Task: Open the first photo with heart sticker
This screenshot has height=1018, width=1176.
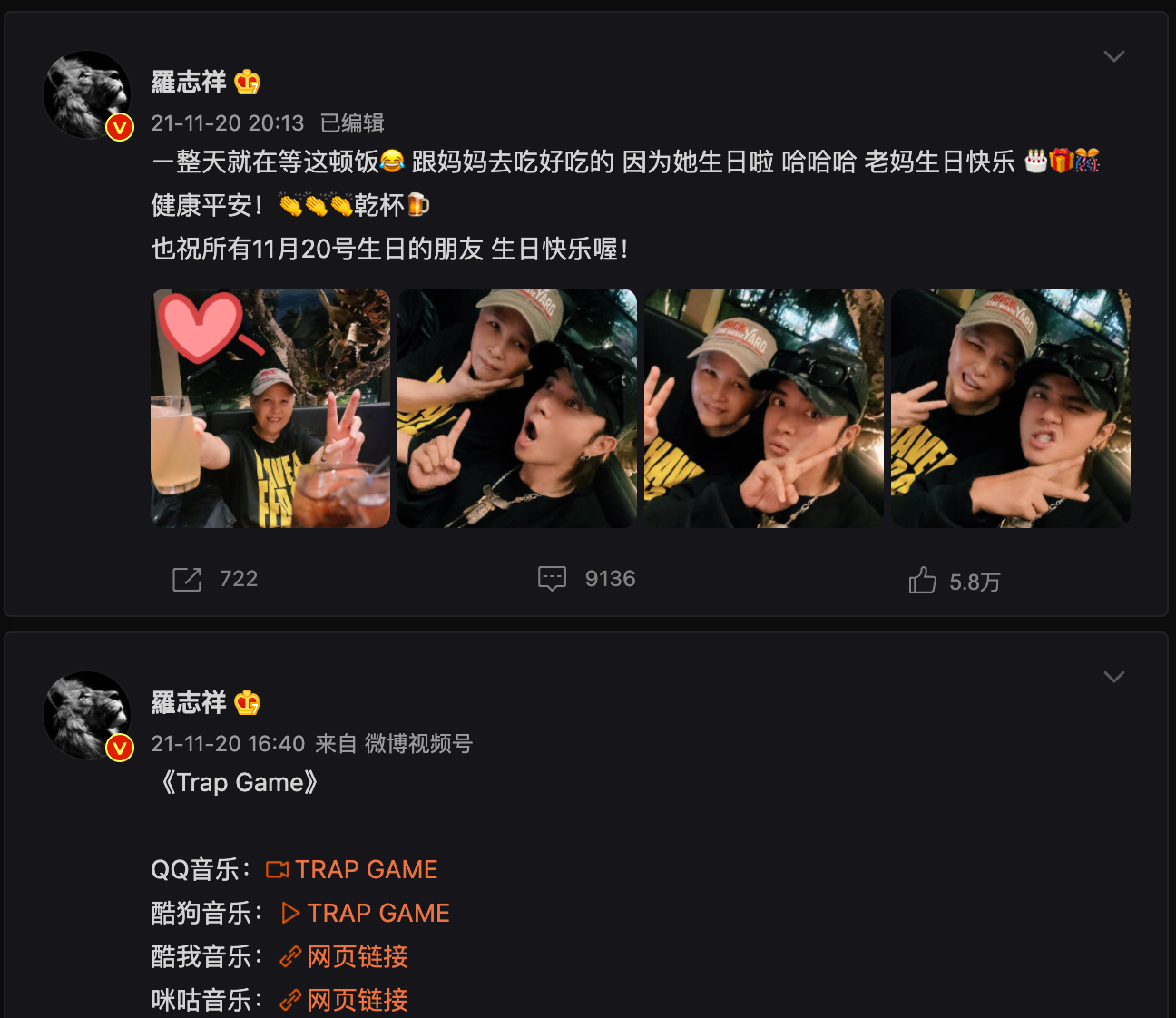Action: click(270, 408)
